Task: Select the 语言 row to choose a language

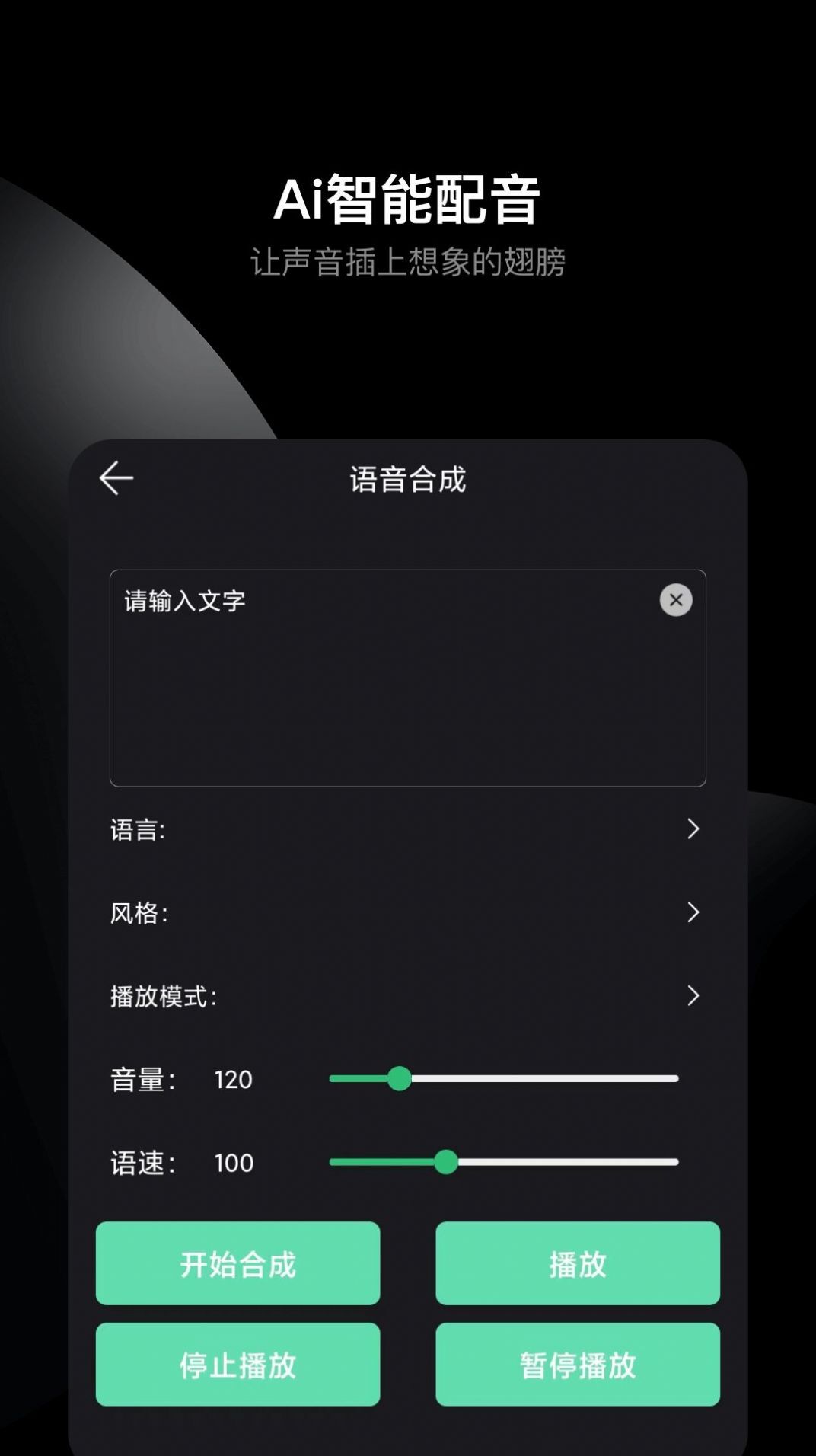Action: [x=403, y=830]
